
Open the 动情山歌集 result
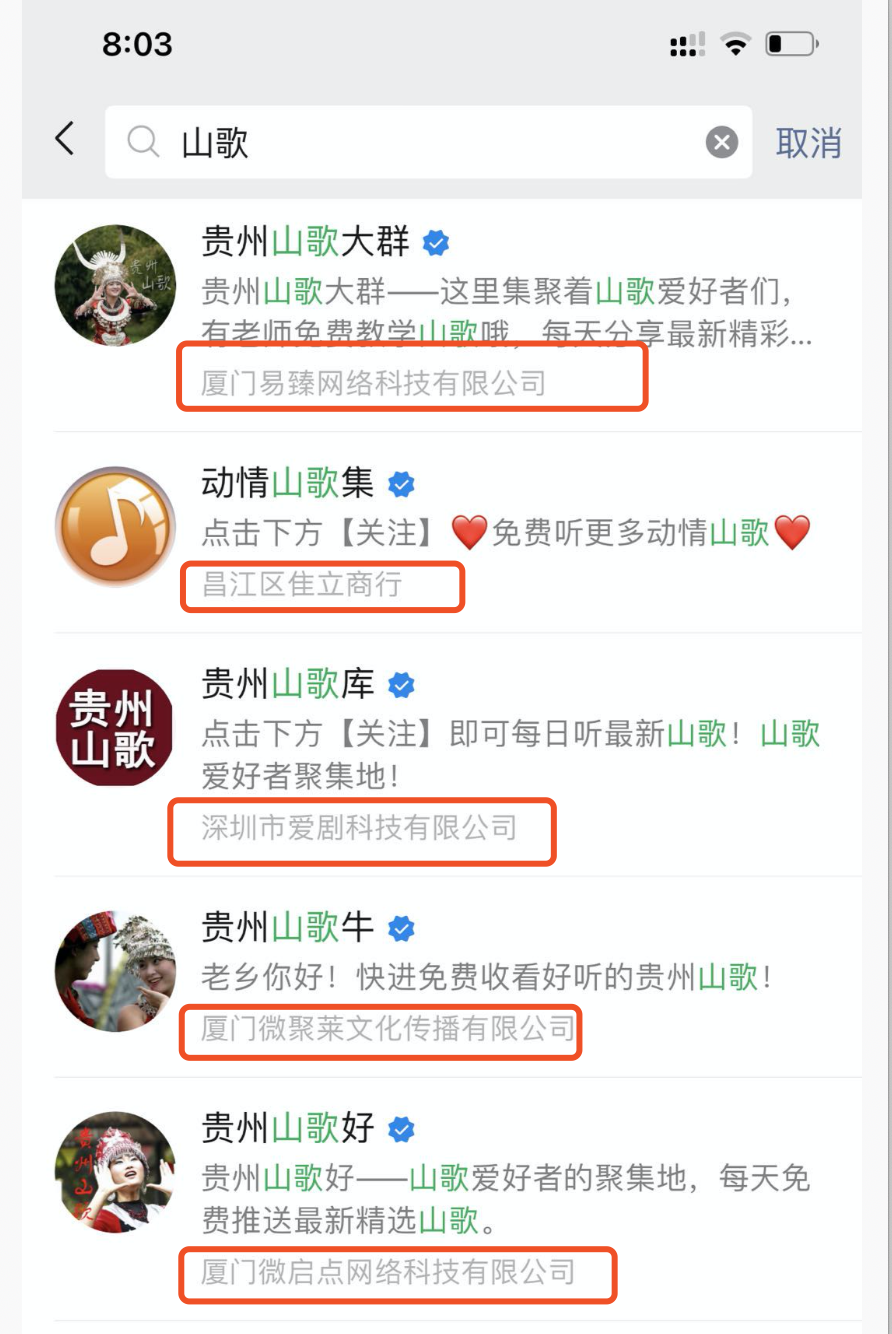[287, 484]
